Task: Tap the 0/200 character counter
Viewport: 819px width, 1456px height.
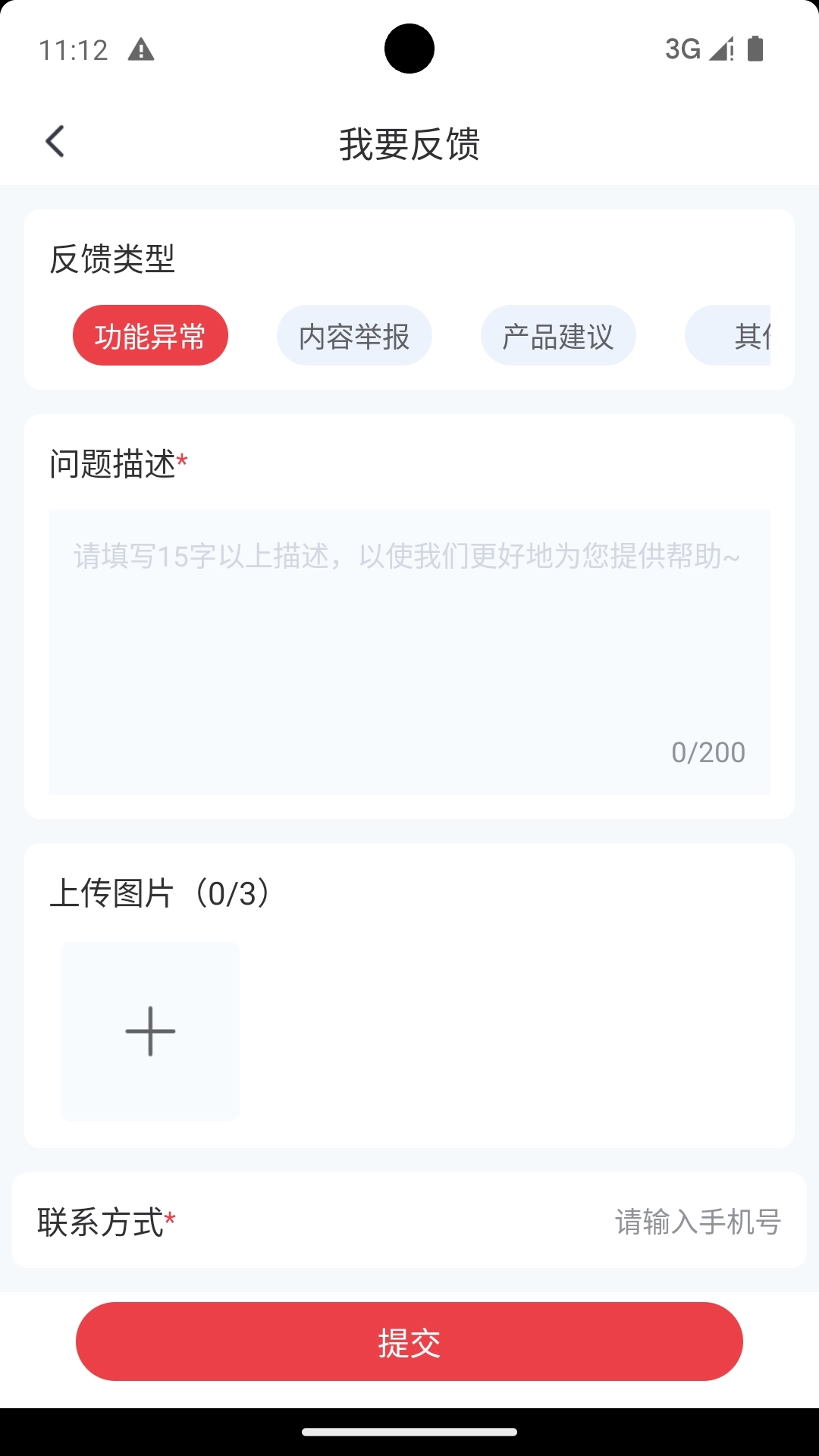Action: (x=708, y=752)
